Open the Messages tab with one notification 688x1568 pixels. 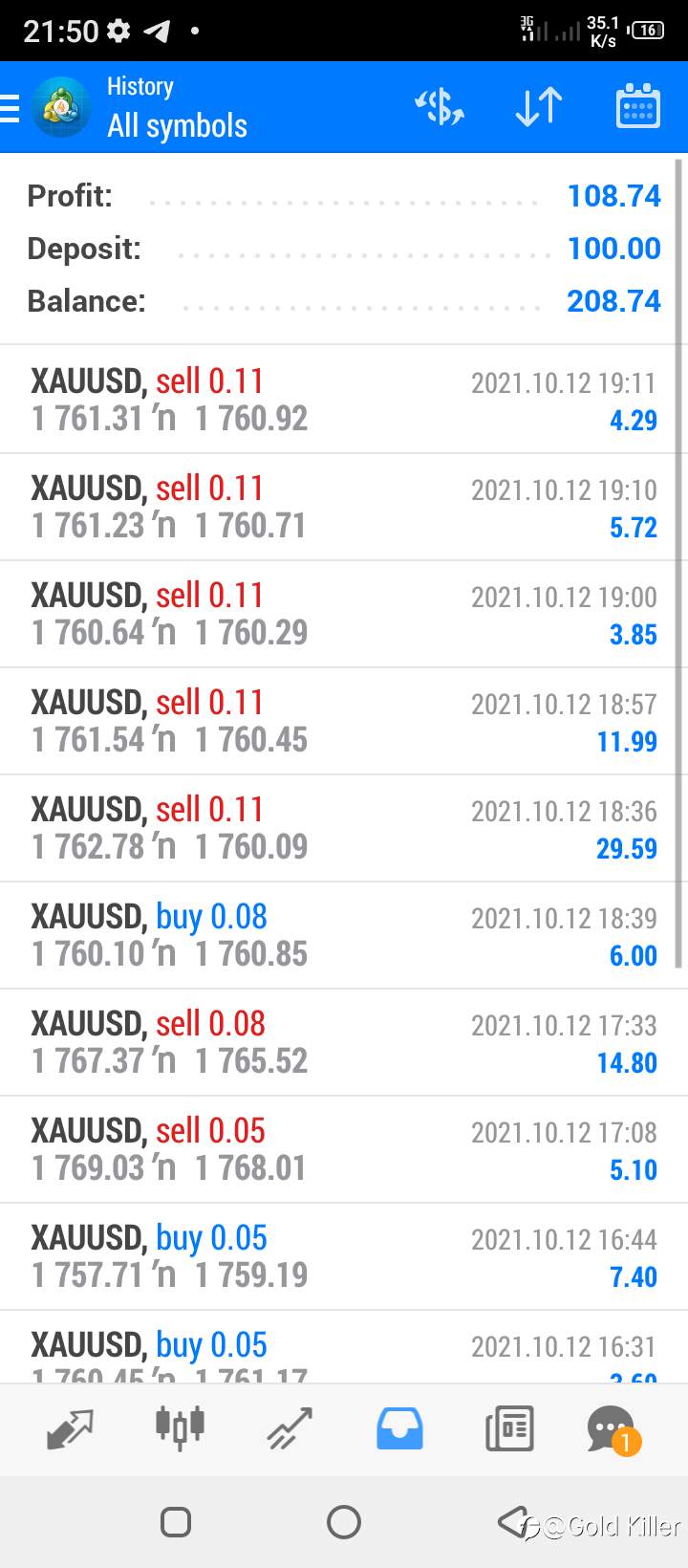pos(613,1430)
